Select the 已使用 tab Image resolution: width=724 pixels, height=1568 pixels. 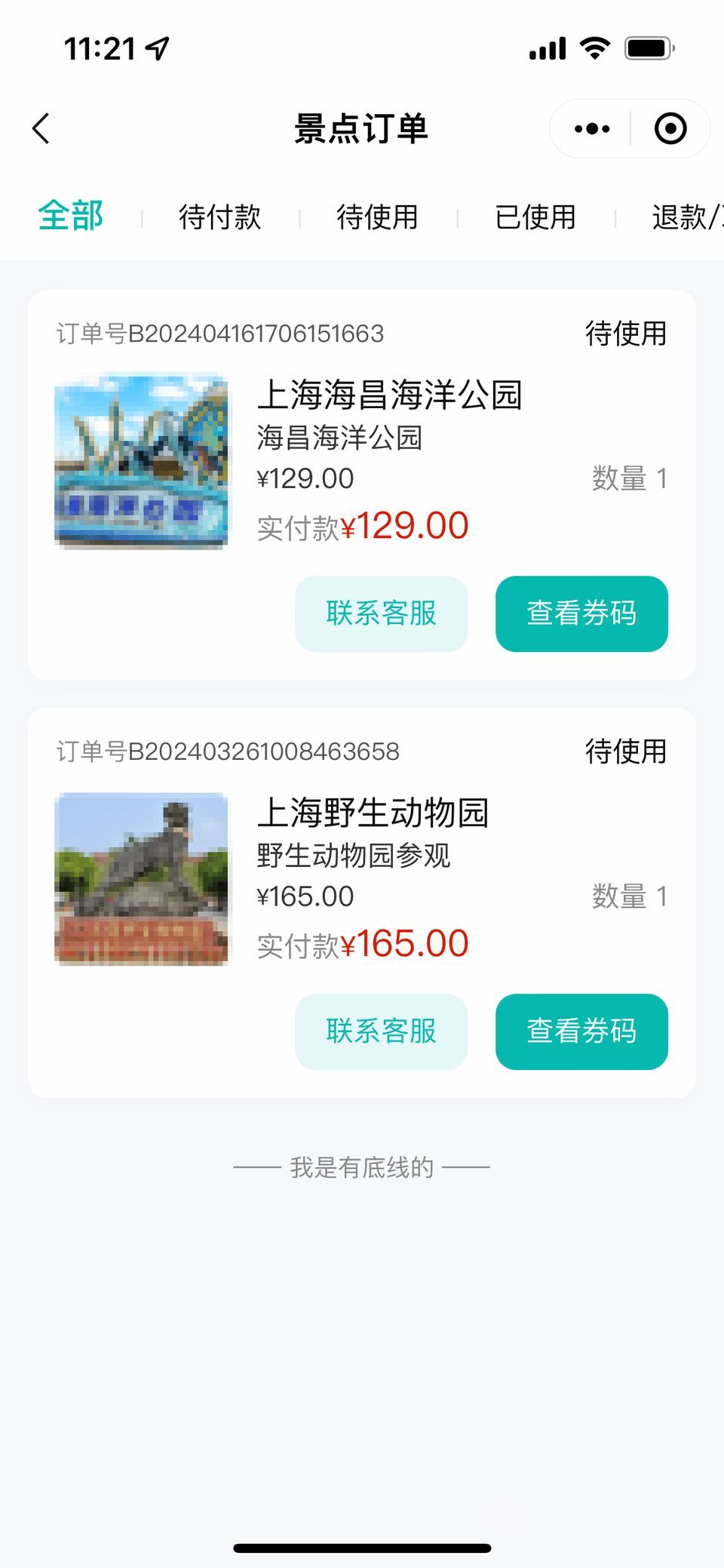(x=535, y=217)
